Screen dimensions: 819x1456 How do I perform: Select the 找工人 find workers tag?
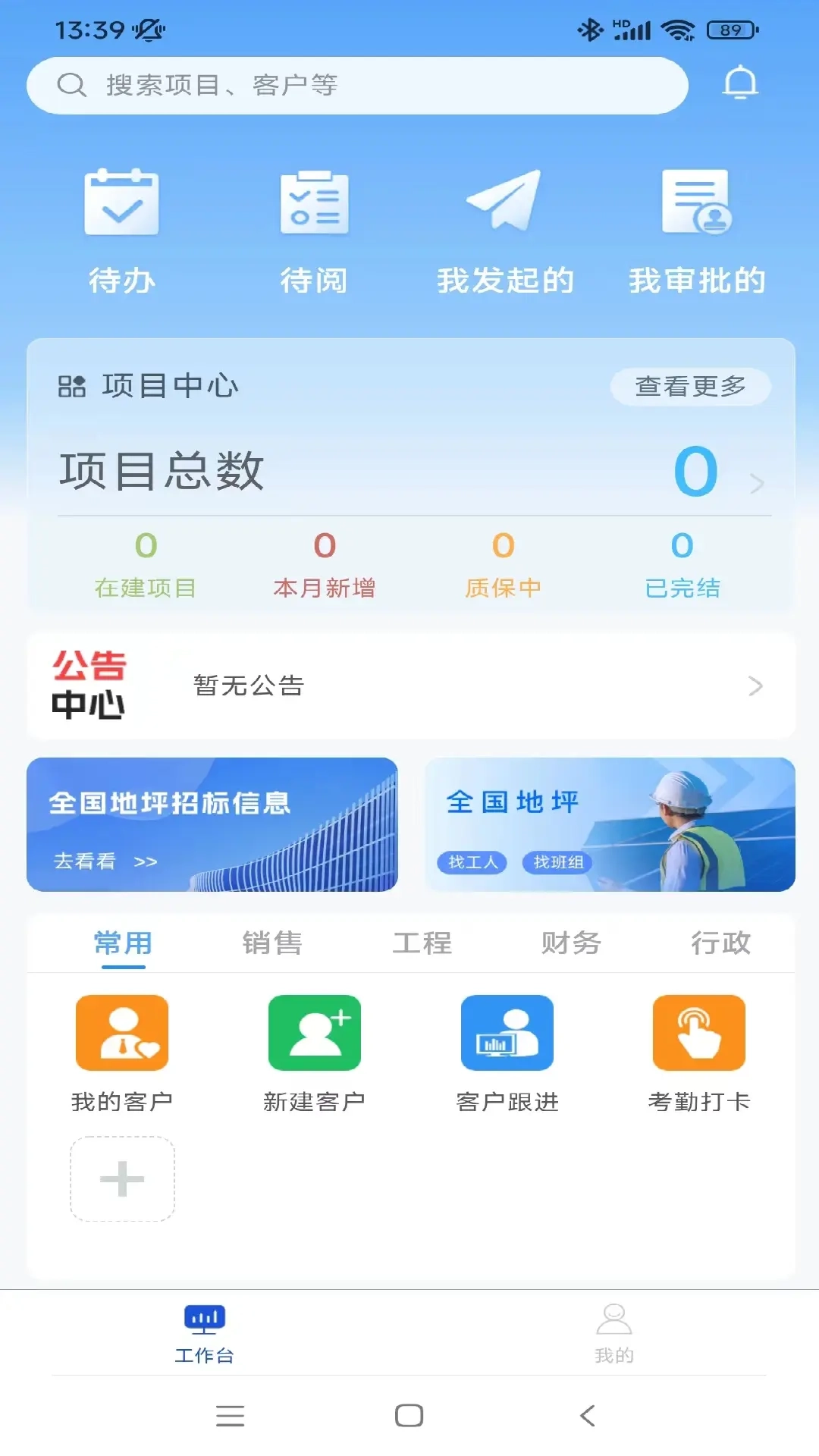pyautogui.click(x=472, y=863)
